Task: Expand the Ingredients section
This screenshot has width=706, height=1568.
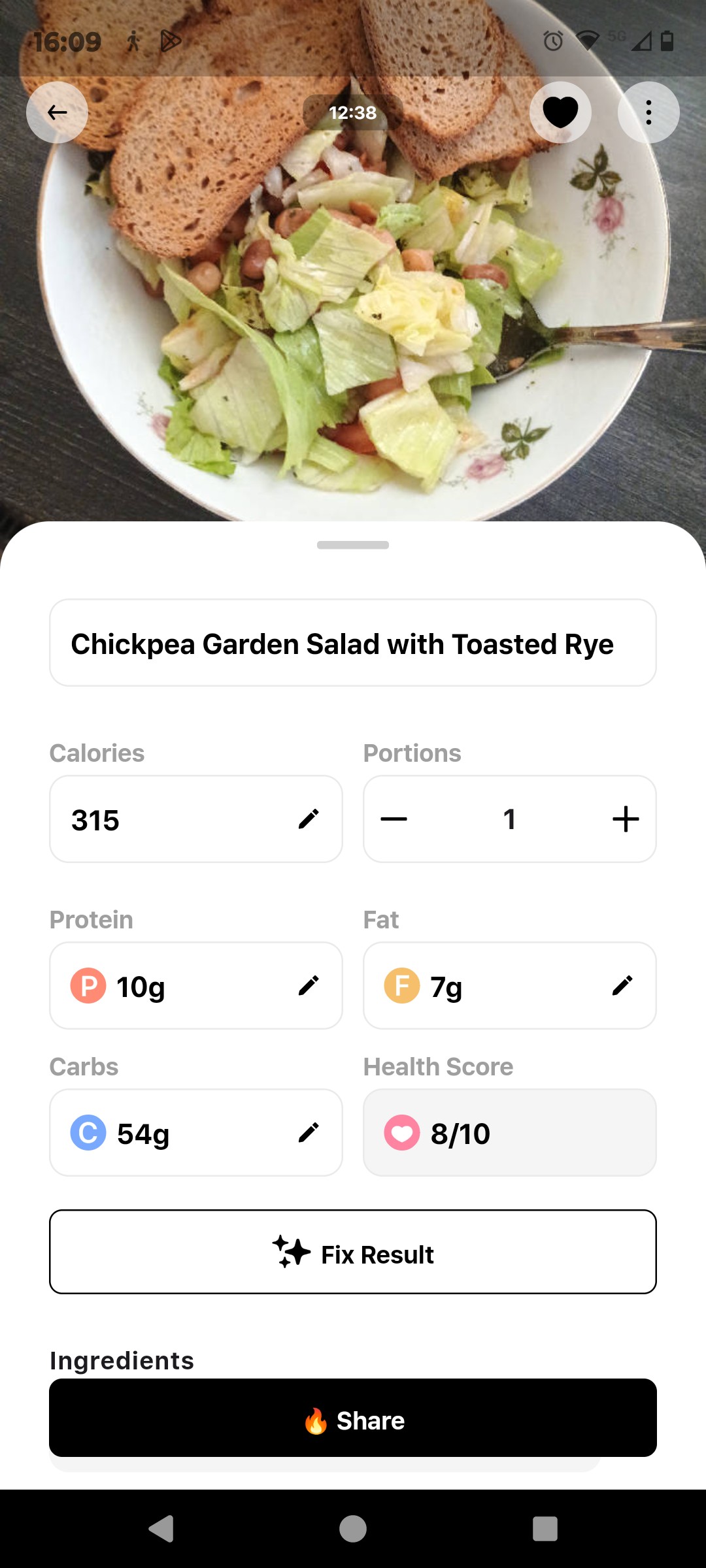Action: (x=121, y=1360)
